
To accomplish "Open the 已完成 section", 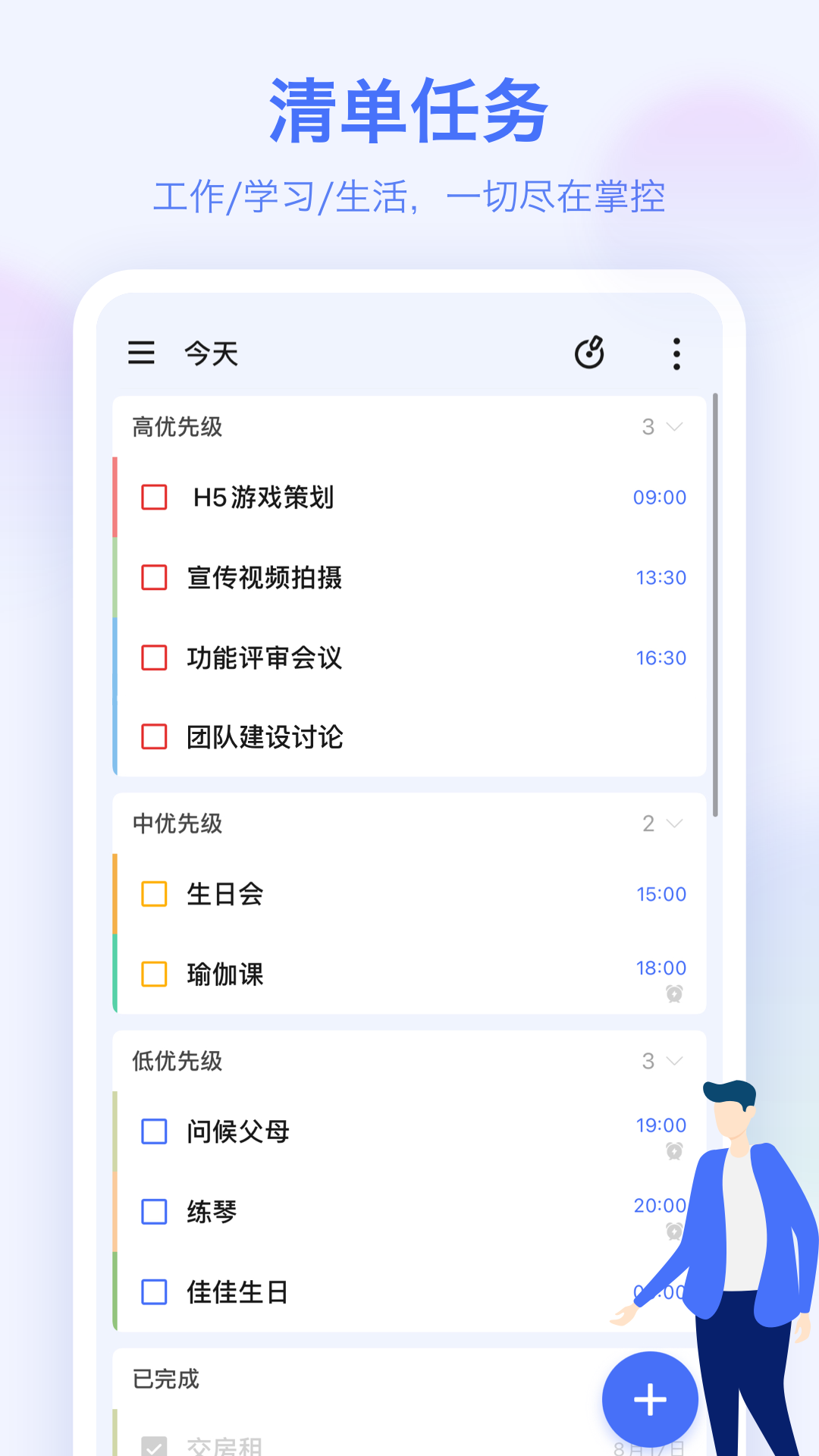I will (x=166, y=1380).
